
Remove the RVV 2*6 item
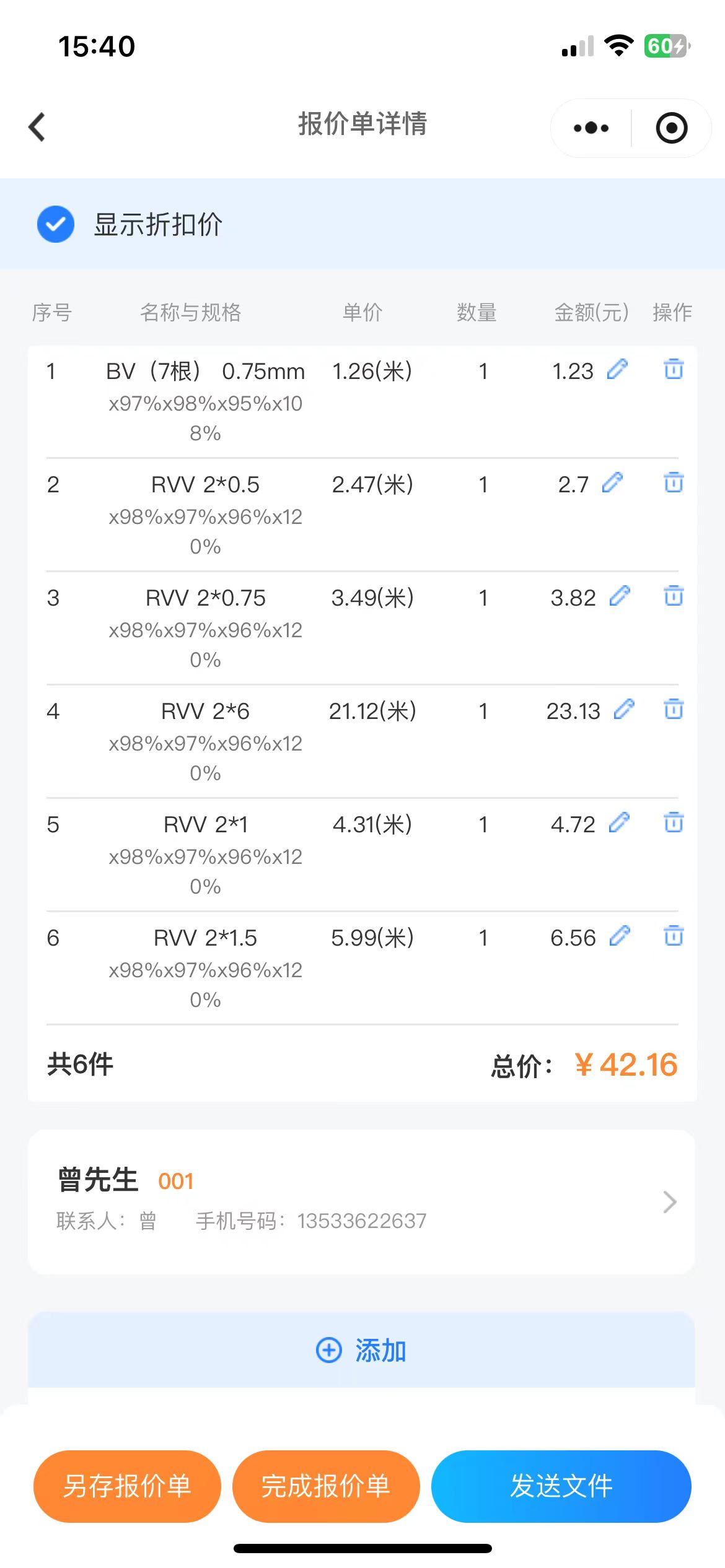[x=674, y=709]
